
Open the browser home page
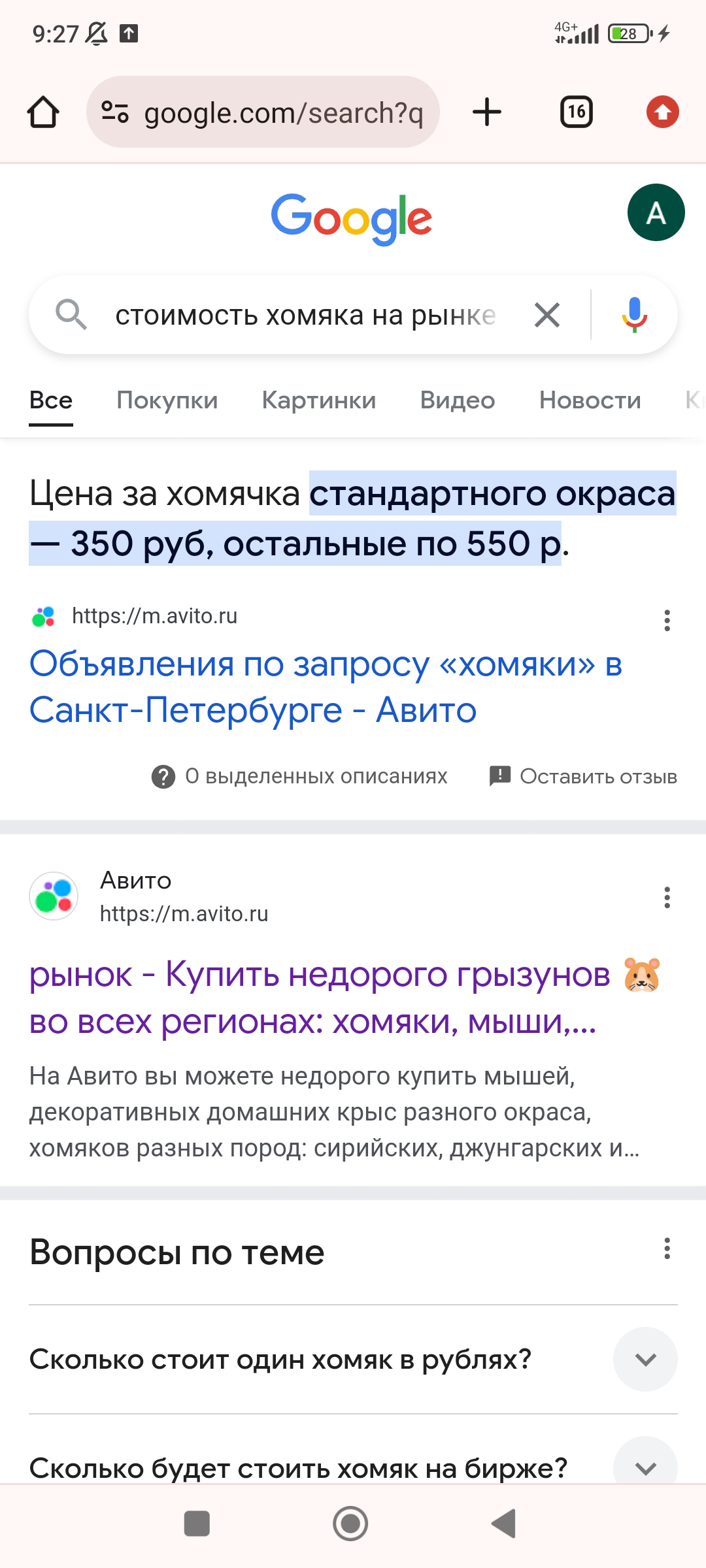click(43, 112)
